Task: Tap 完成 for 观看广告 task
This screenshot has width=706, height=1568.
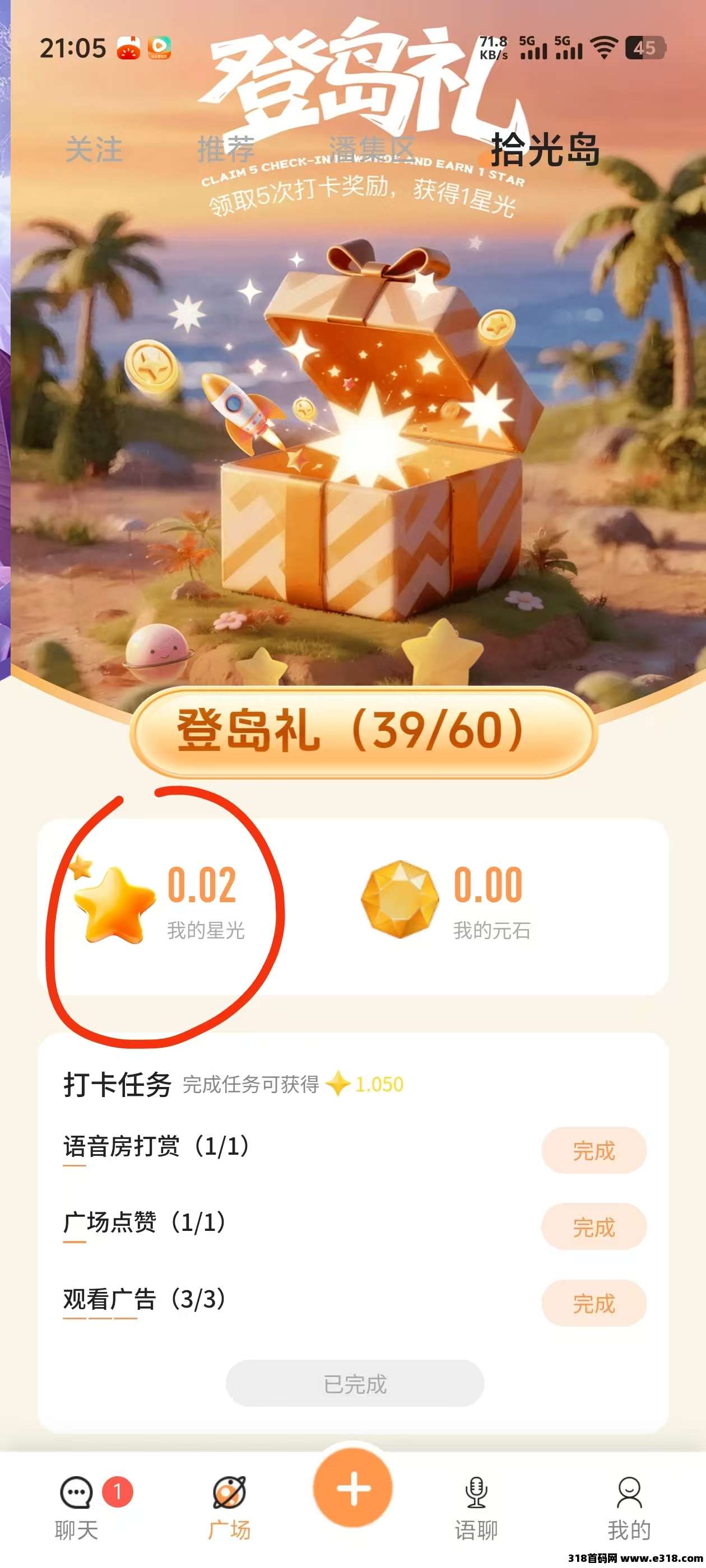Action: pyautogui.click(x=593, y=1303)
